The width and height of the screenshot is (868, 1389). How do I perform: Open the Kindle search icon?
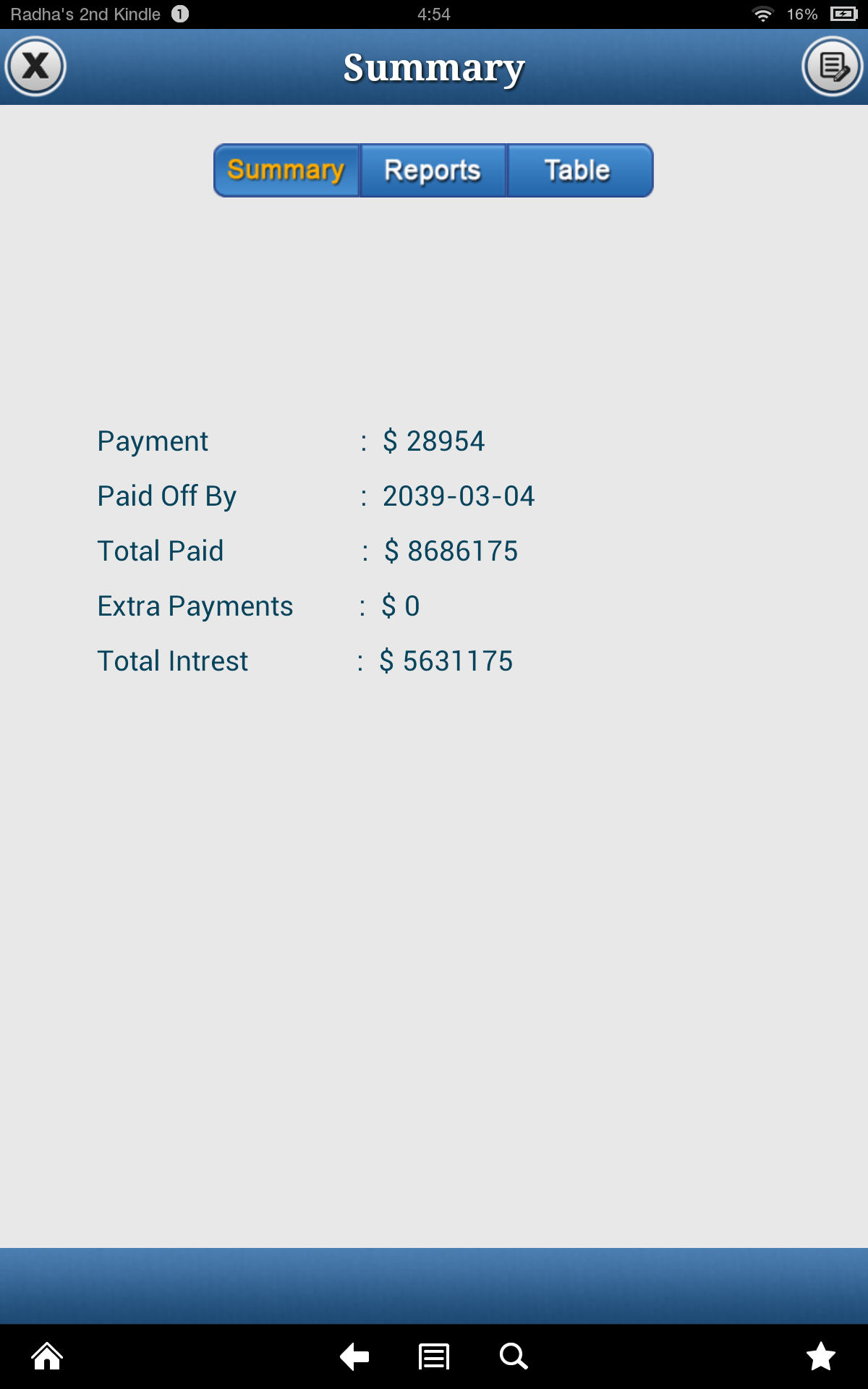[514, 1356]
